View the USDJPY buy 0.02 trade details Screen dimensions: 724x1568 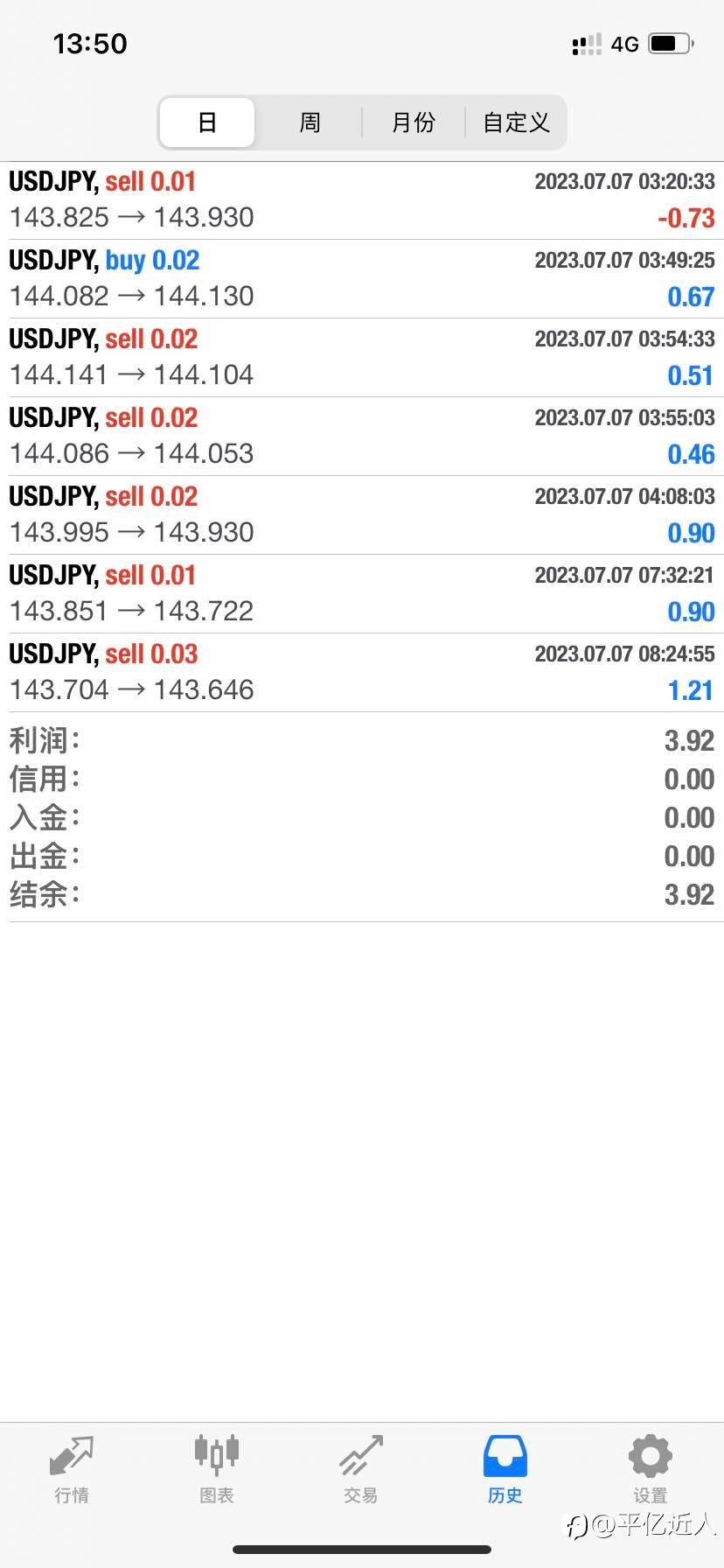click(362, 279)
